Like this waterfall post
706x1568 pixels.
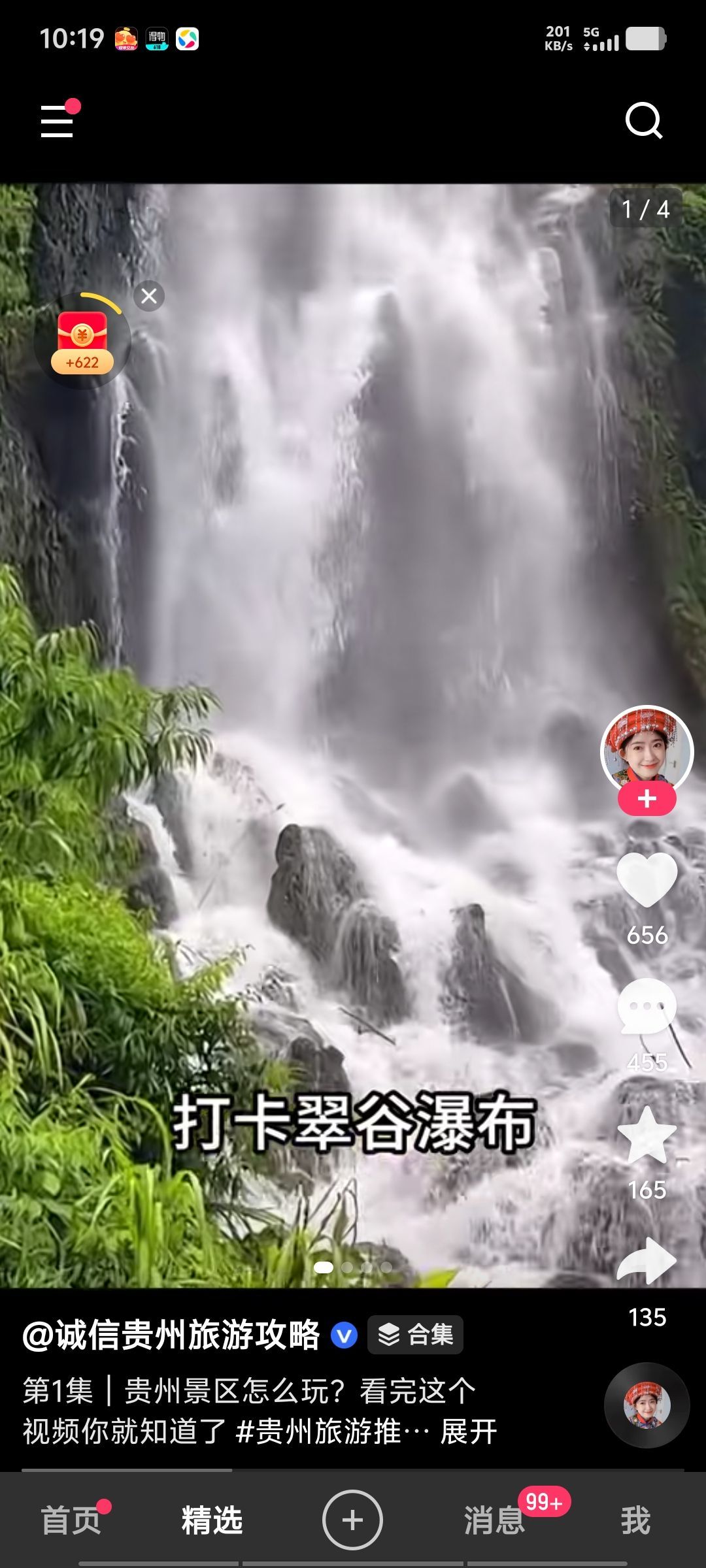pos(647,880)
